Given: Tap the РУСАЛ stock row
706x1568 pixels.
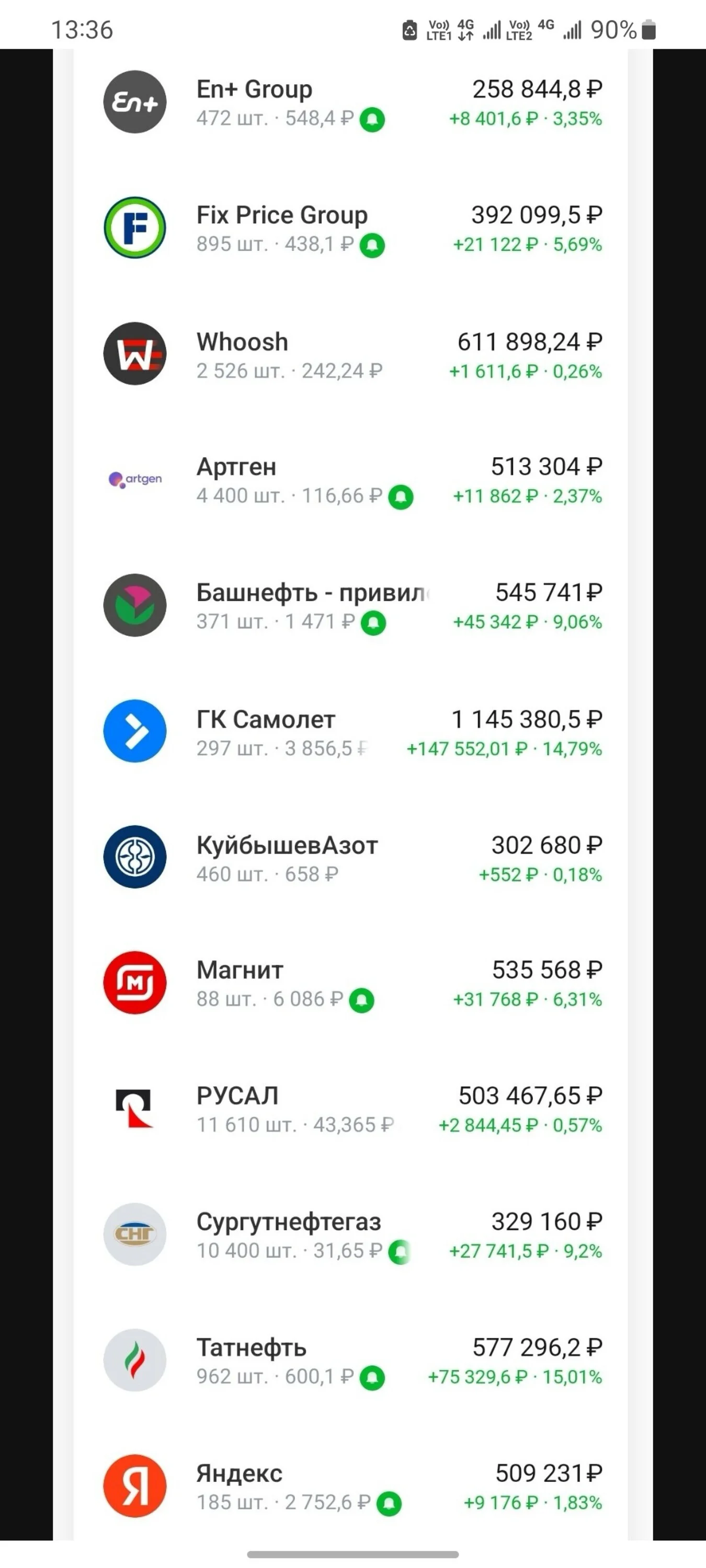Looking at the screenshot, I should 352,1109.
